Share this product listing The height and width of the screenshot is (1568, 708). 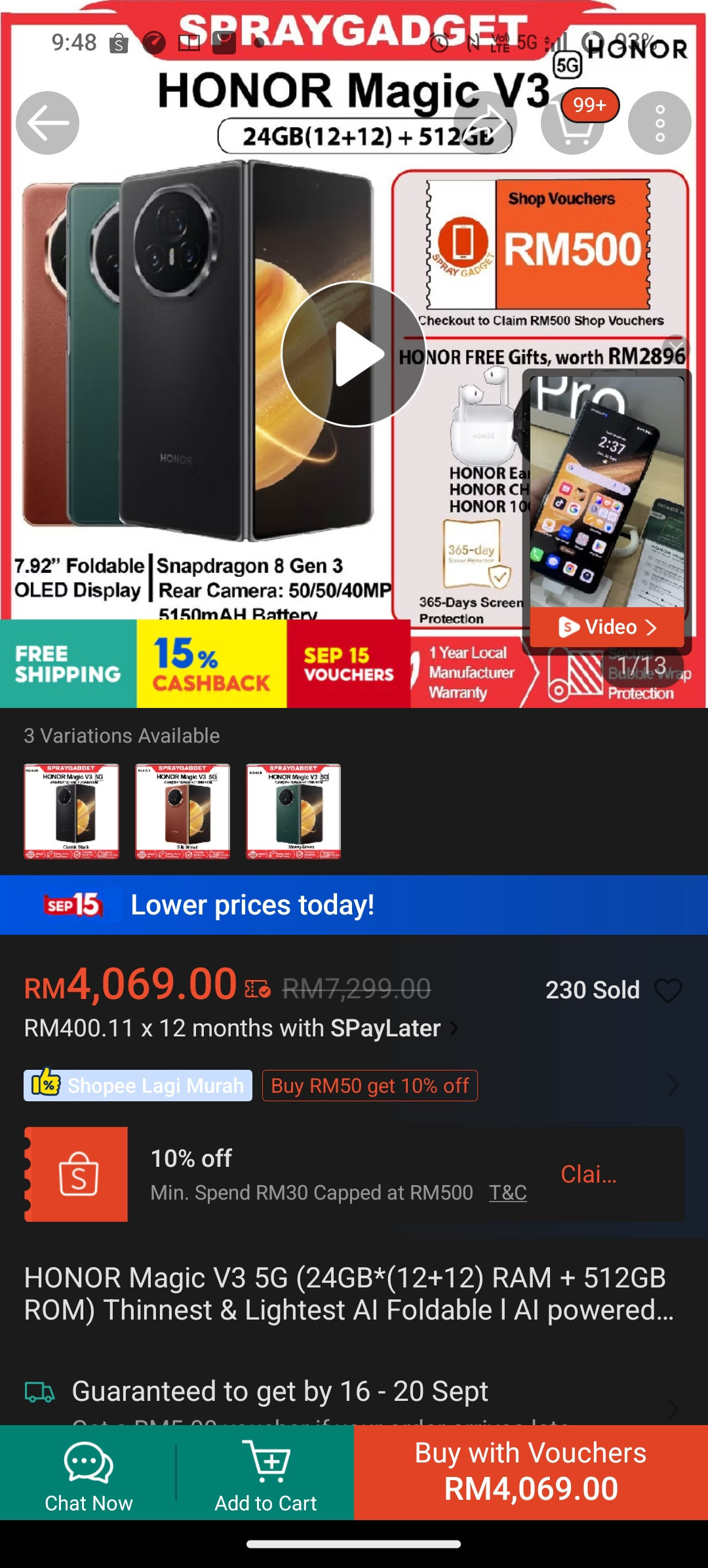click(486, 123)
